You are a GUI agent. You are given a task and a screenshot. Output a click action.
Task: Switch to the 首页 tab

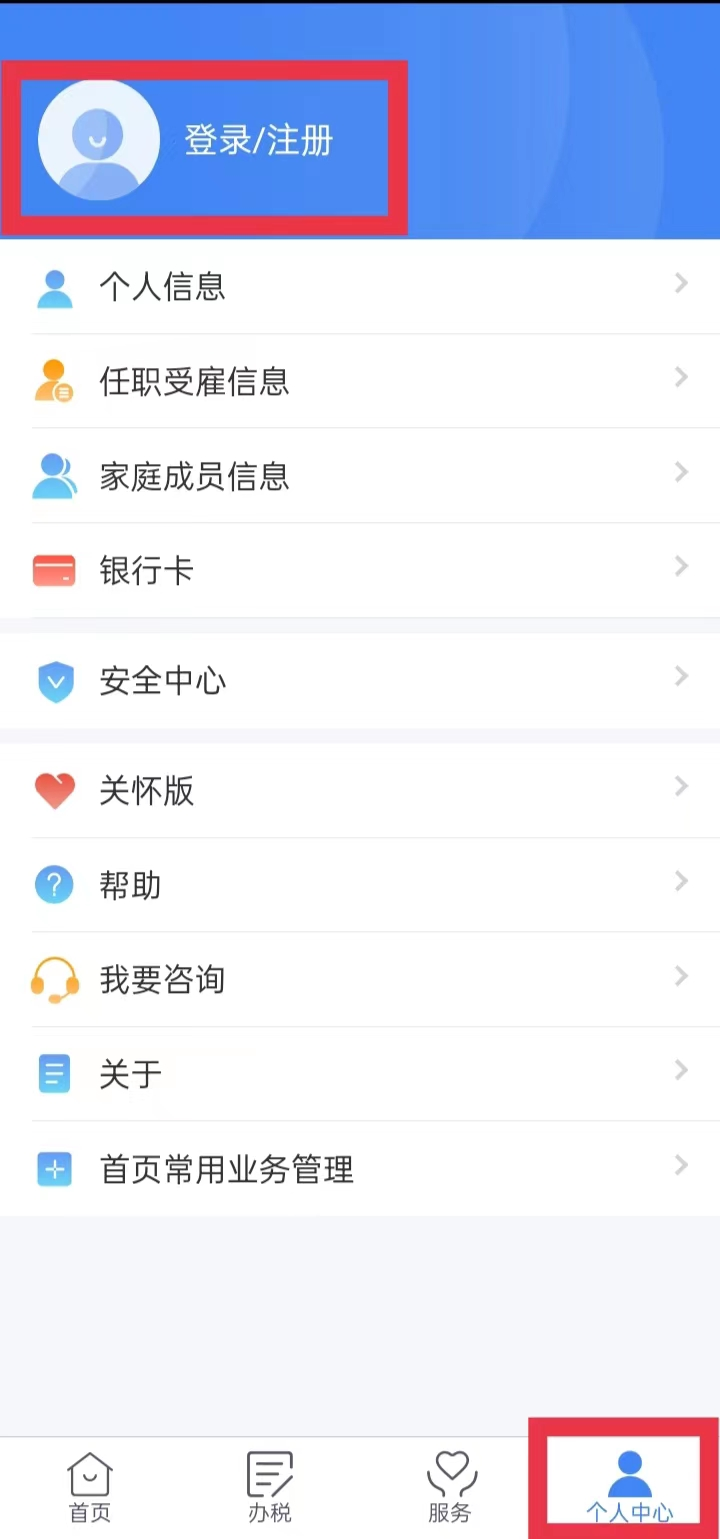click(x=90, y=1488)
